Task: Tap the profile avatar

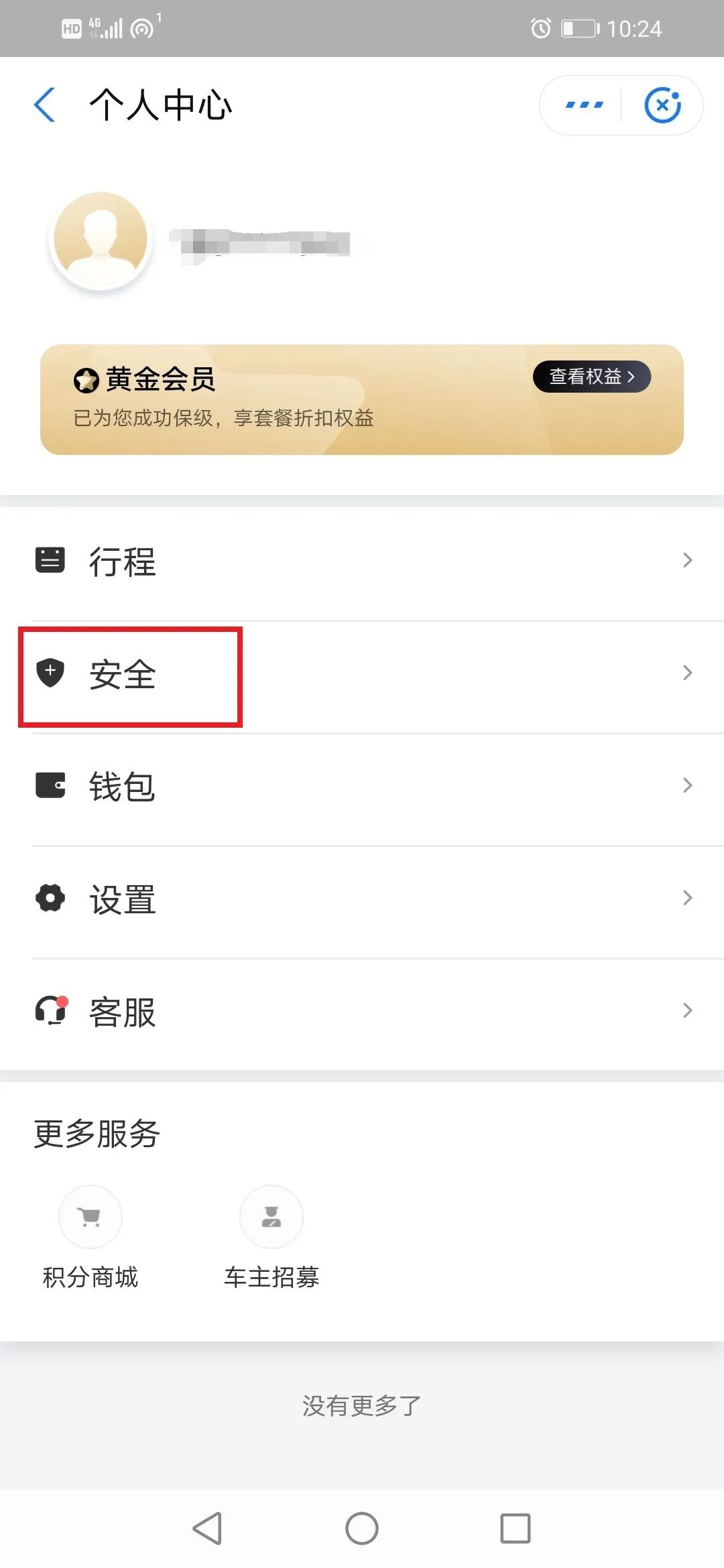Action: tap(101, 239)
